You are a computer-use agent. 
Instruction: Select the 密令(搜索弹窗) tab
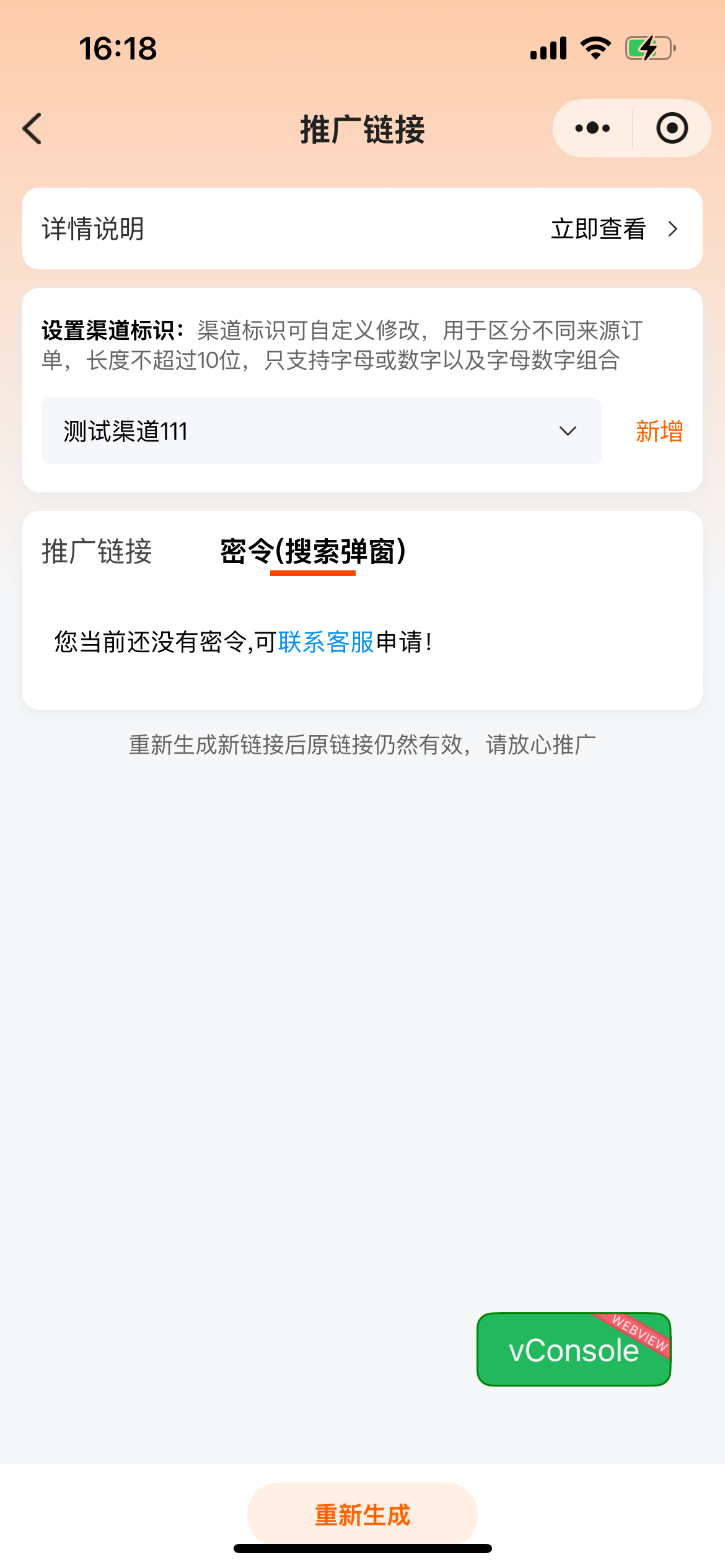click(x=313, y=551)
